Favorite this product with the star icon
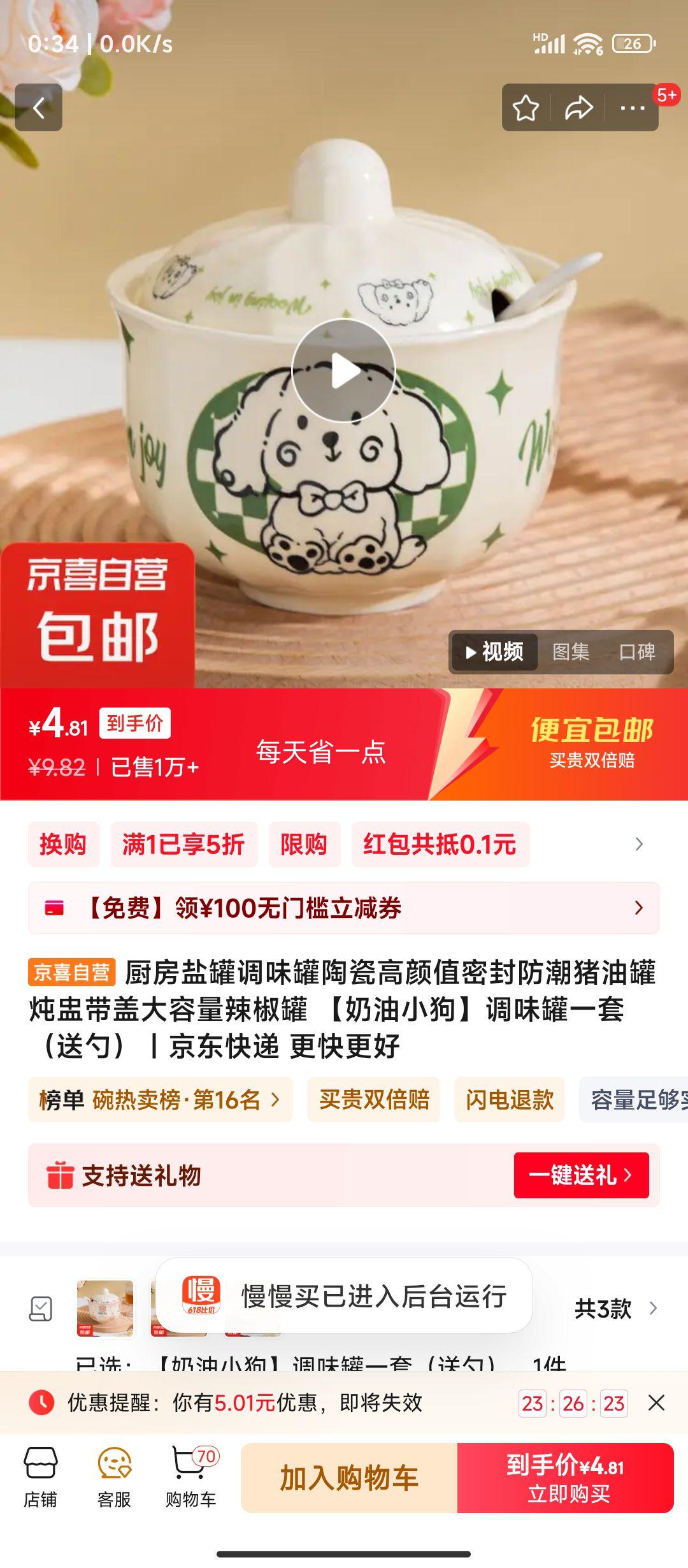Screen dimensions: 688x1568 click(526, 108)
